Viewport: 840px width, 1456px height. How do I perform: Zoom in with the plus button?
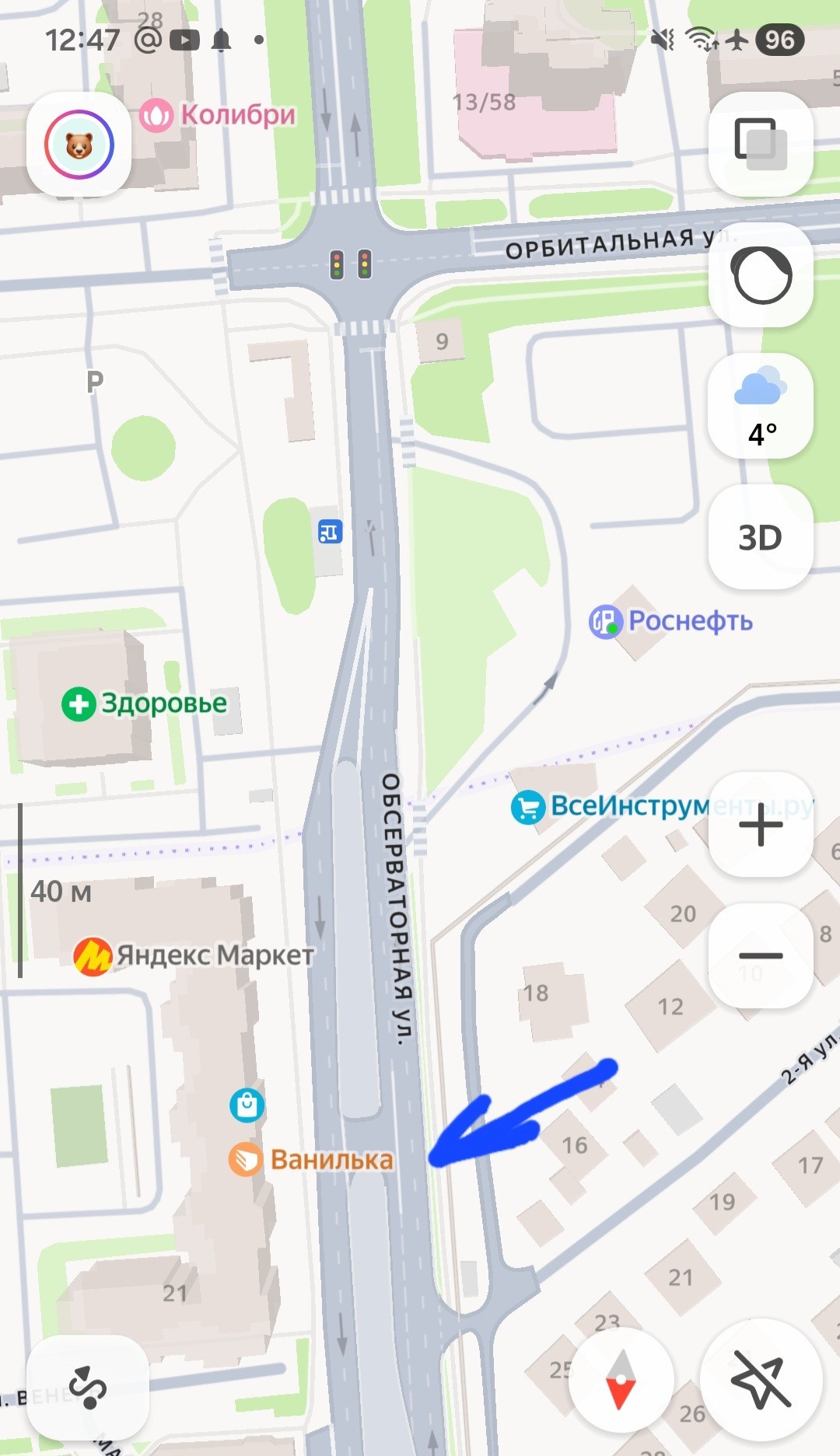pos(761,825)
